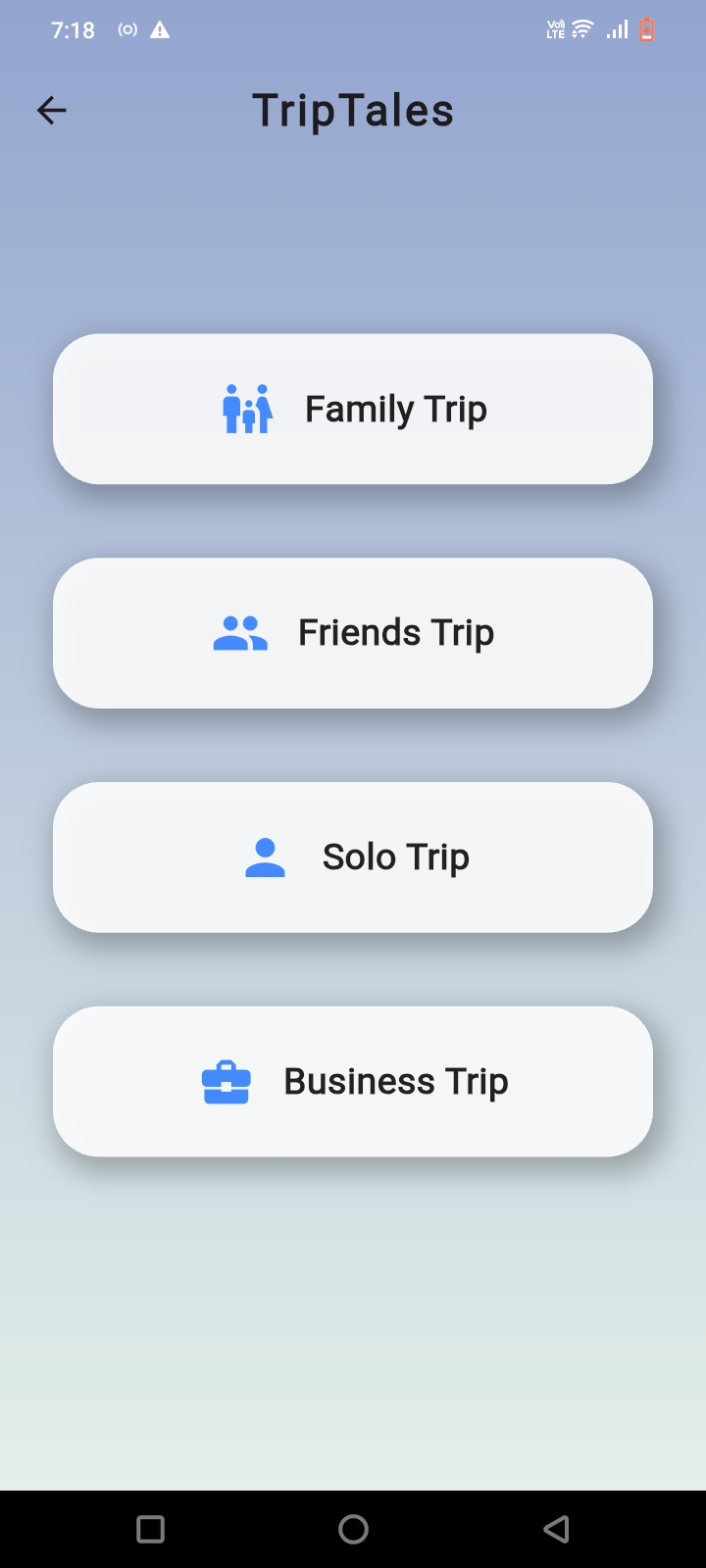The width and height of the screenshot is (706, 1568).
Task: Tap the system home button
Action: pyautogui.click(x=353, y=1529)
